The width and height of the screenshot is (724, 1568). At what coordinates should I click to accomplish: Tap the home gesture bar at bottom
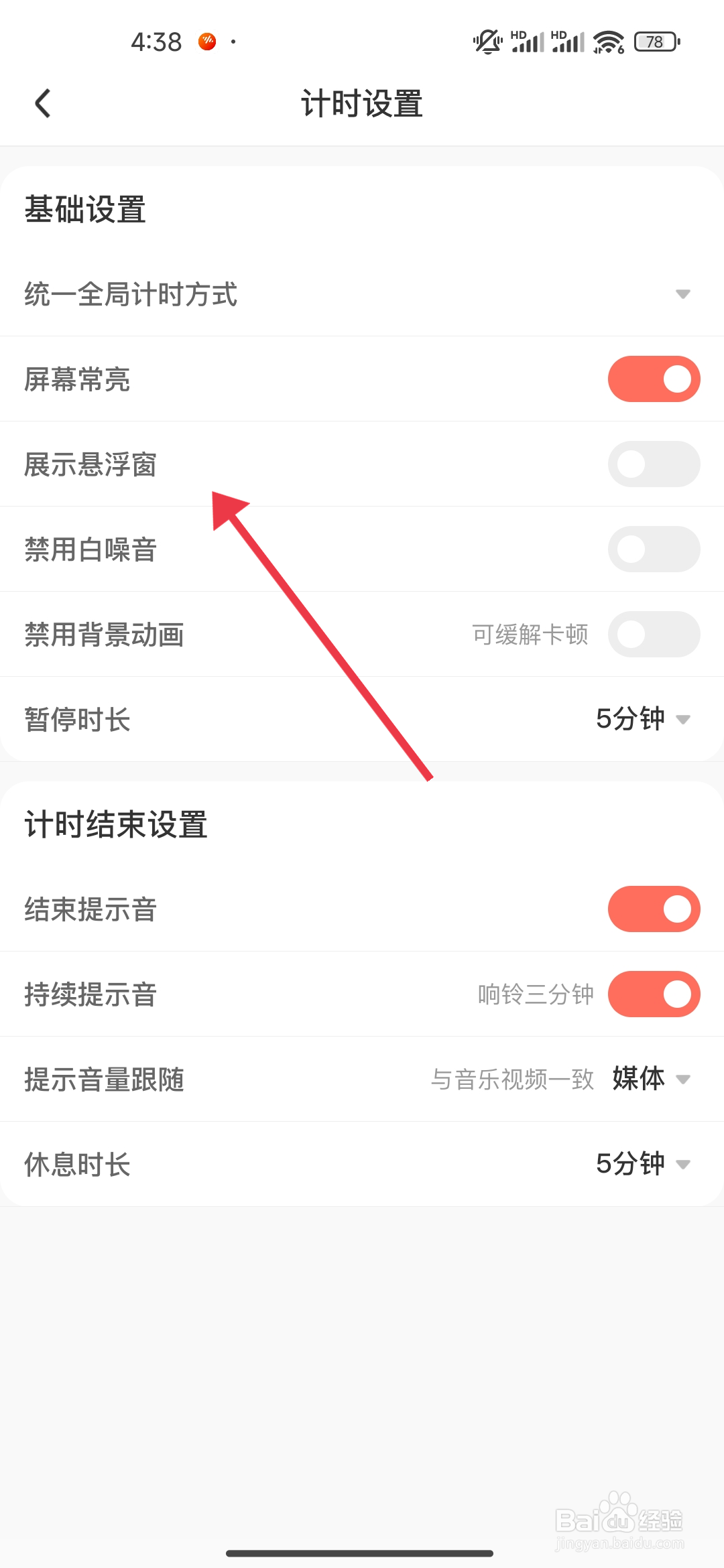point(362,1550)
